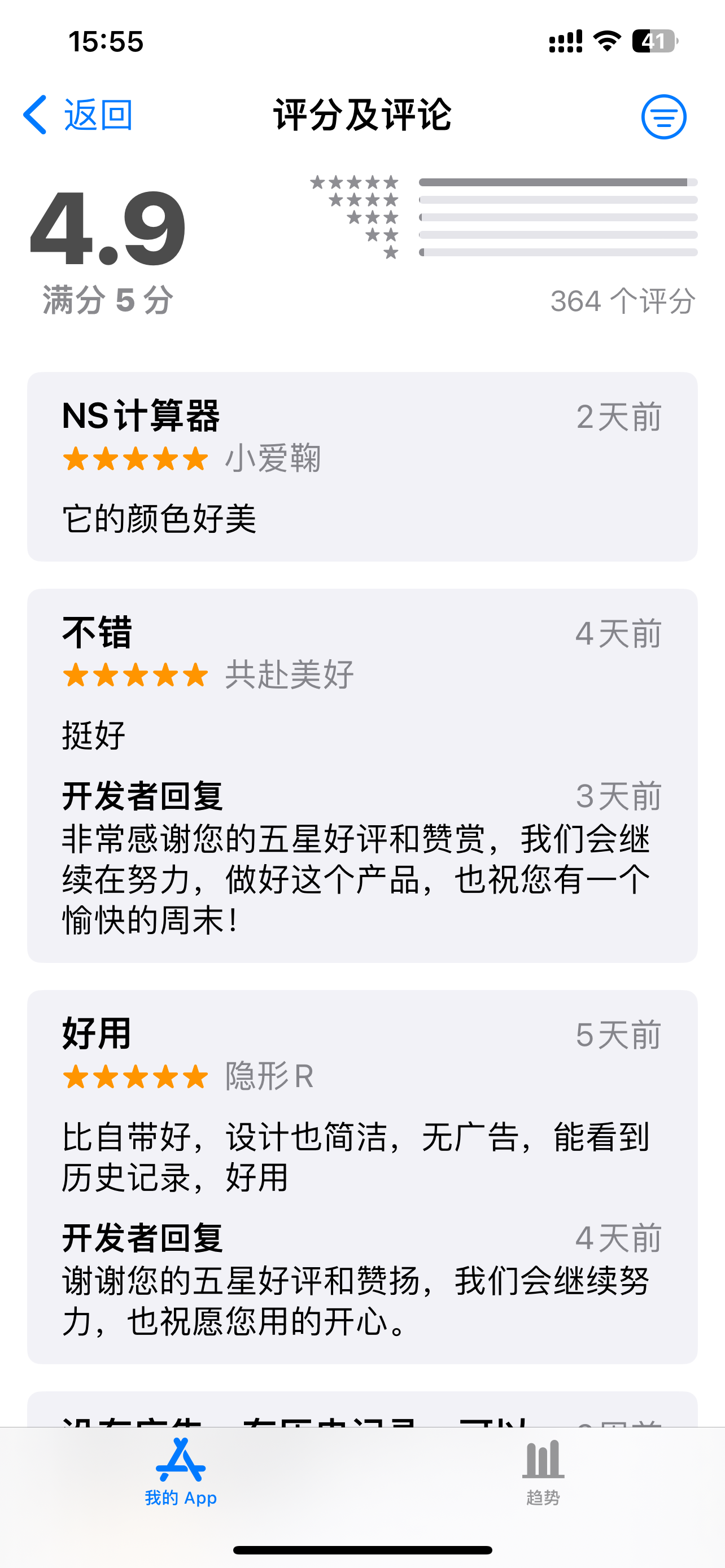Switch to the 趋势 tab
The height and width of the screenshot is (1568, 725).
tap(543, 1472)
